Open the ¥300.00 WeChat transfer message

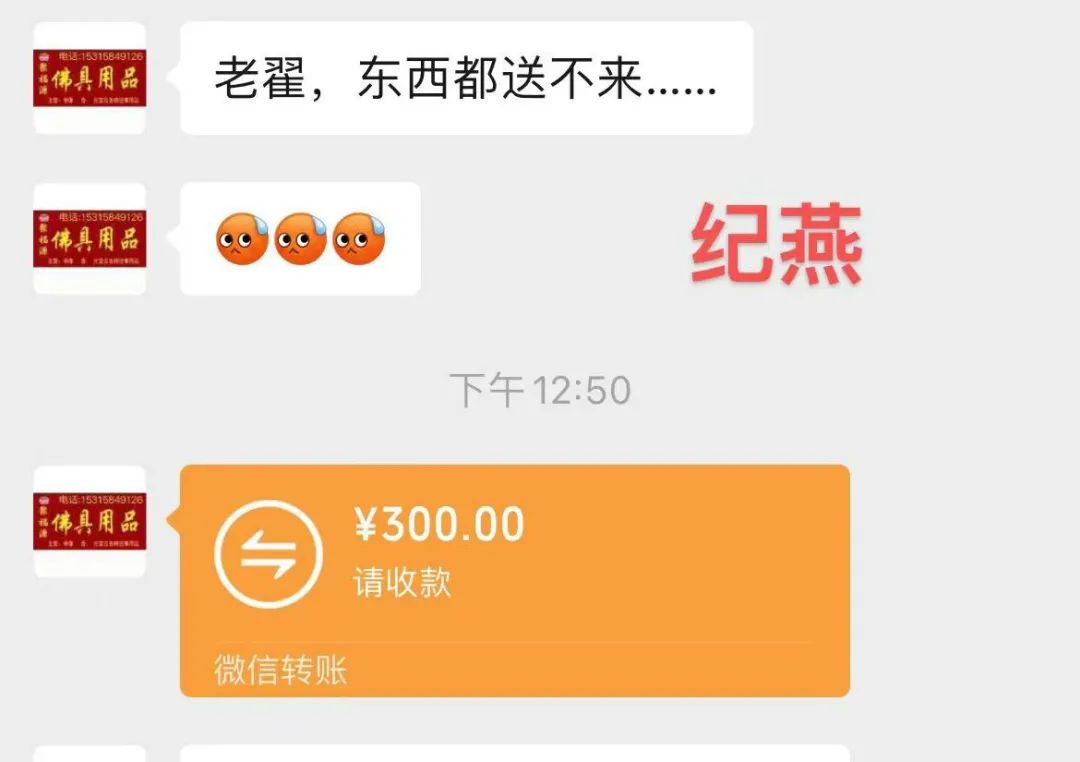tap(514, 580)
